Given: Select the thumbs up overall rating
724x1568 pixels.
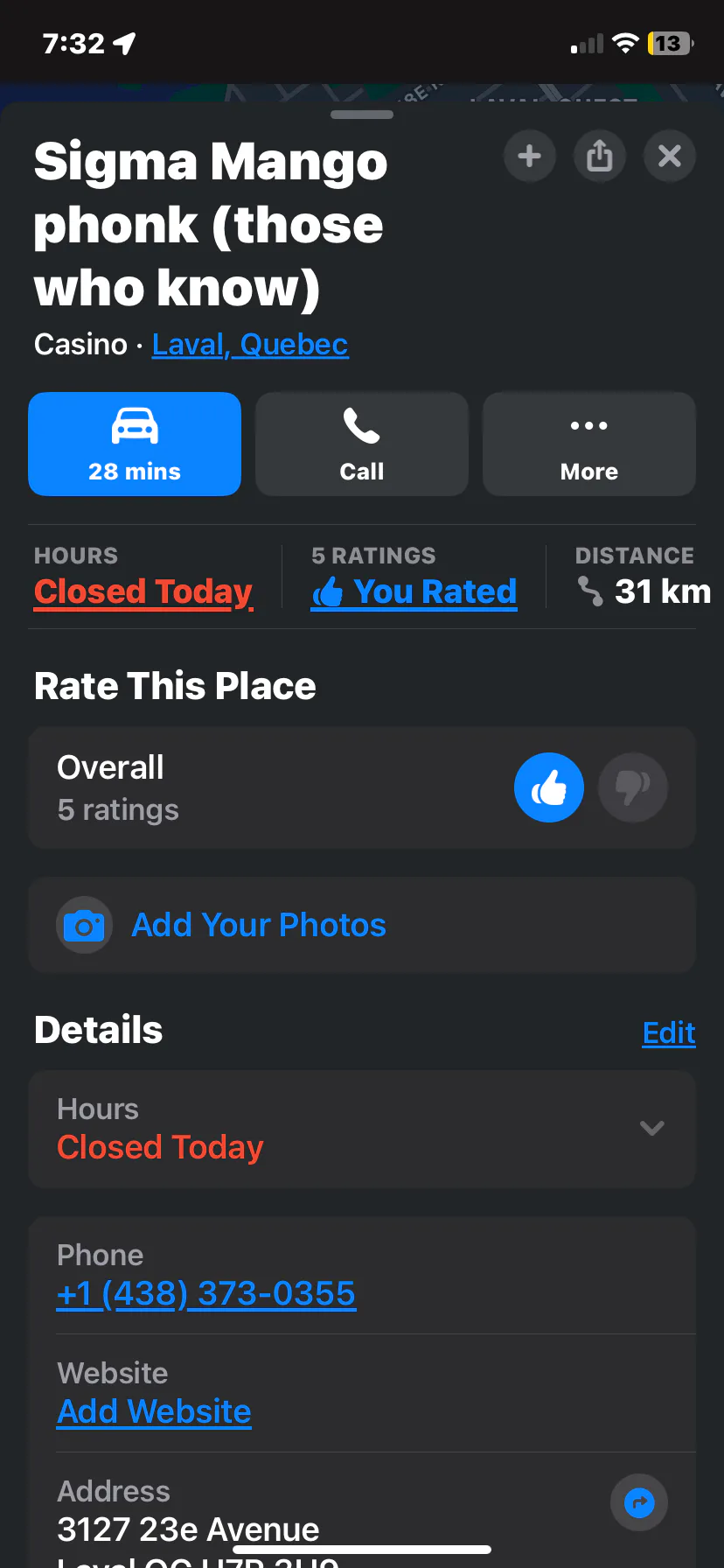Looking at the screenshot, I should click(x=548, y=787).
